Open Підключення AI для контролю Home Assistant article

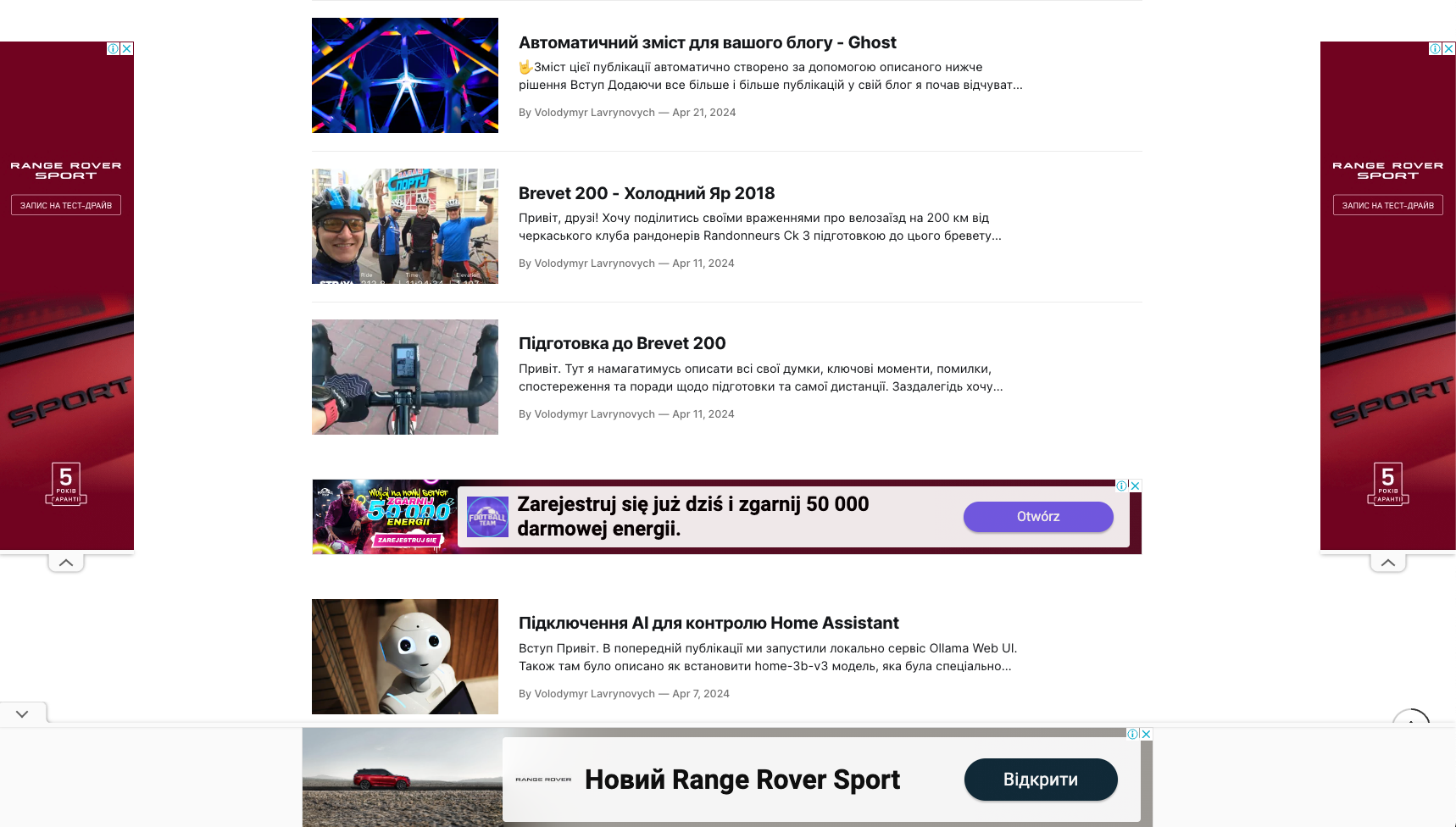click(709, 623)
